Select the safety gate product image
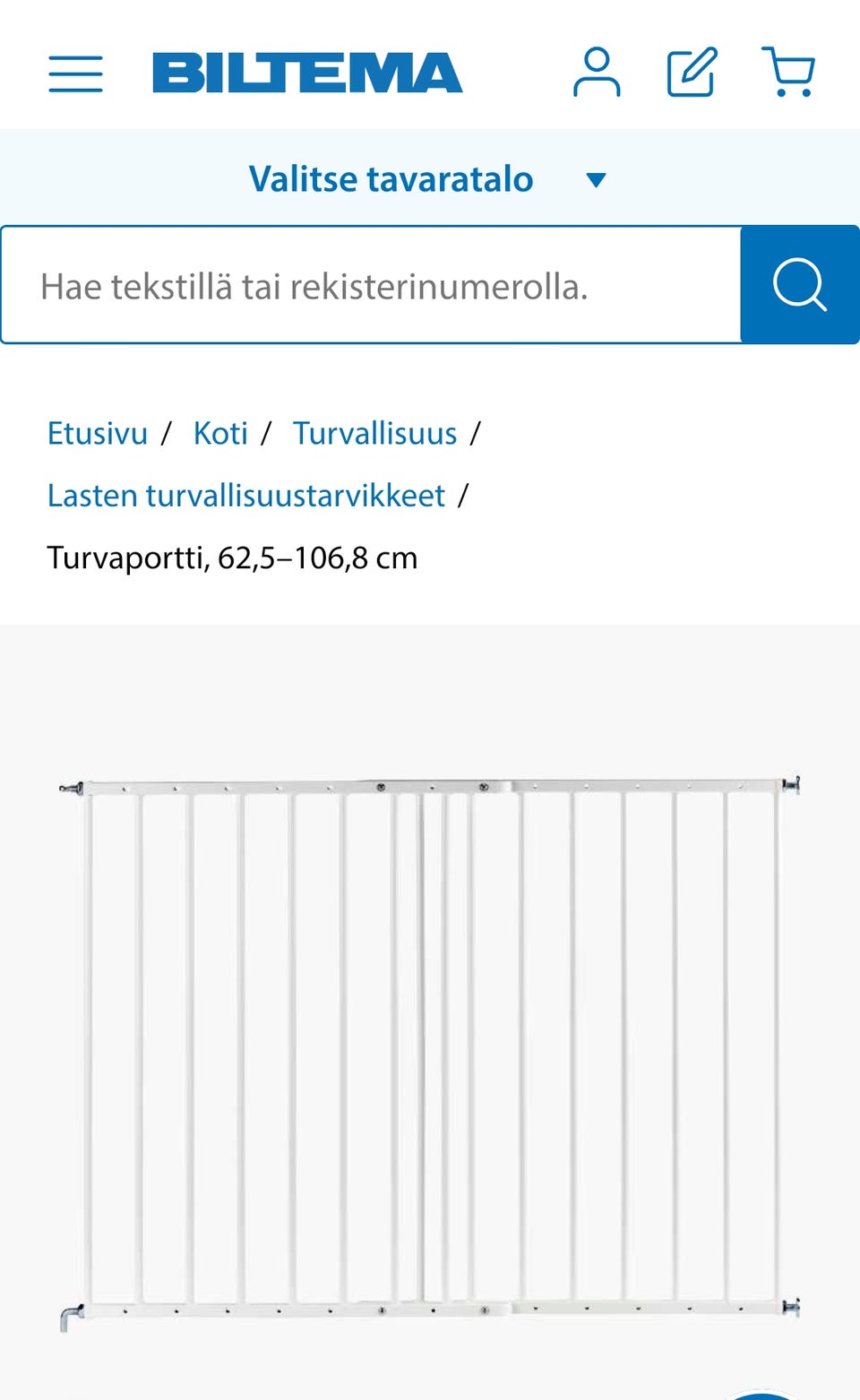Image resolution: width=860 pixels, height=1400 pixels. (430, 1049)
